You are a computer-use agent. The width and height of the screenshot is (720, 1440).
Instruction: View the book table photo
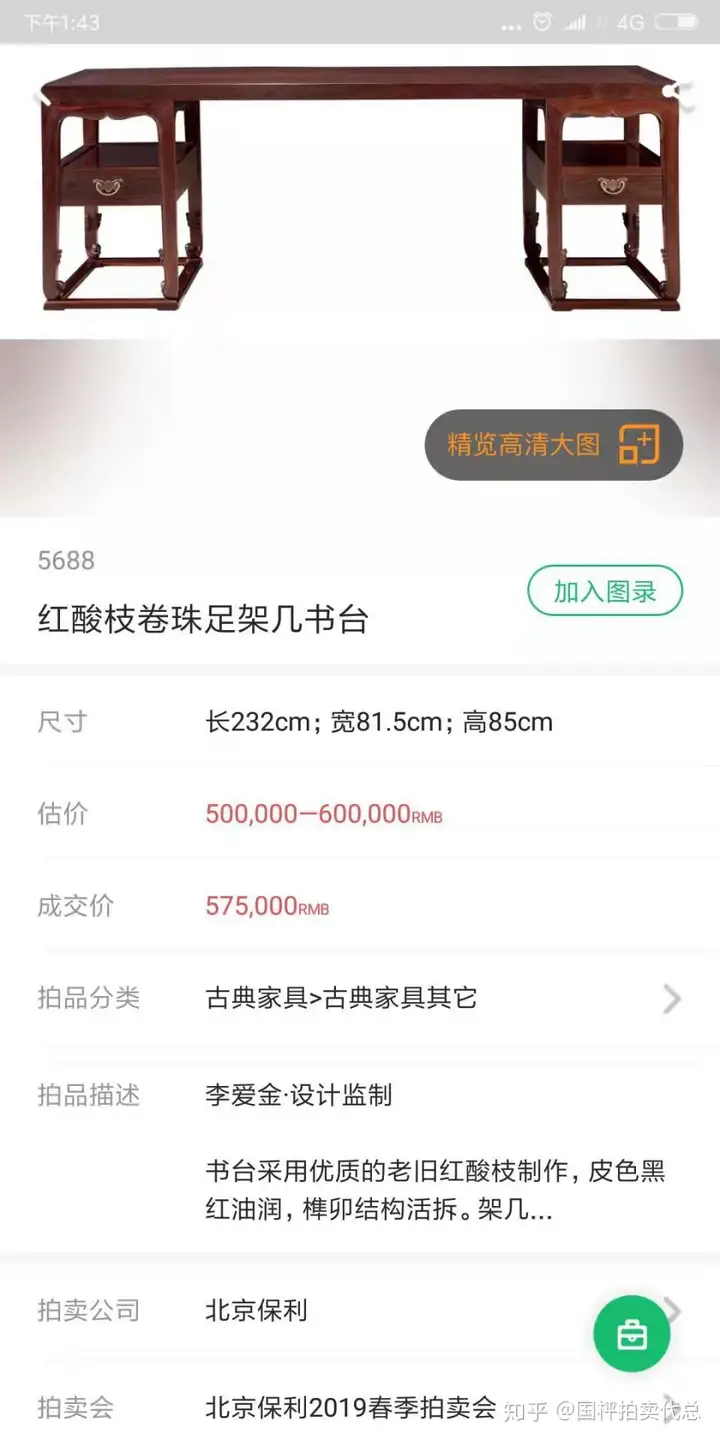click(360, 190)
